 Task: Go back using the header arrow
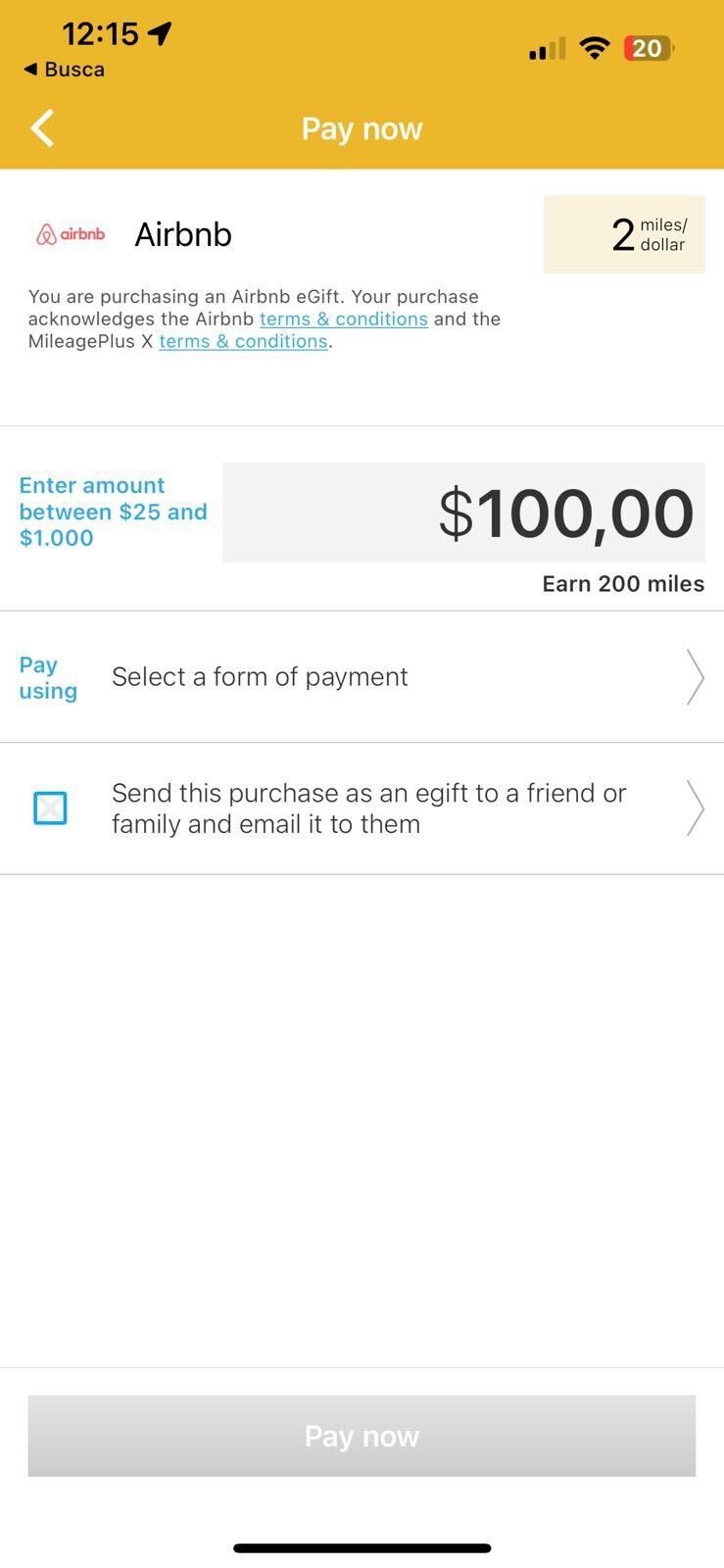pos(42,128)
